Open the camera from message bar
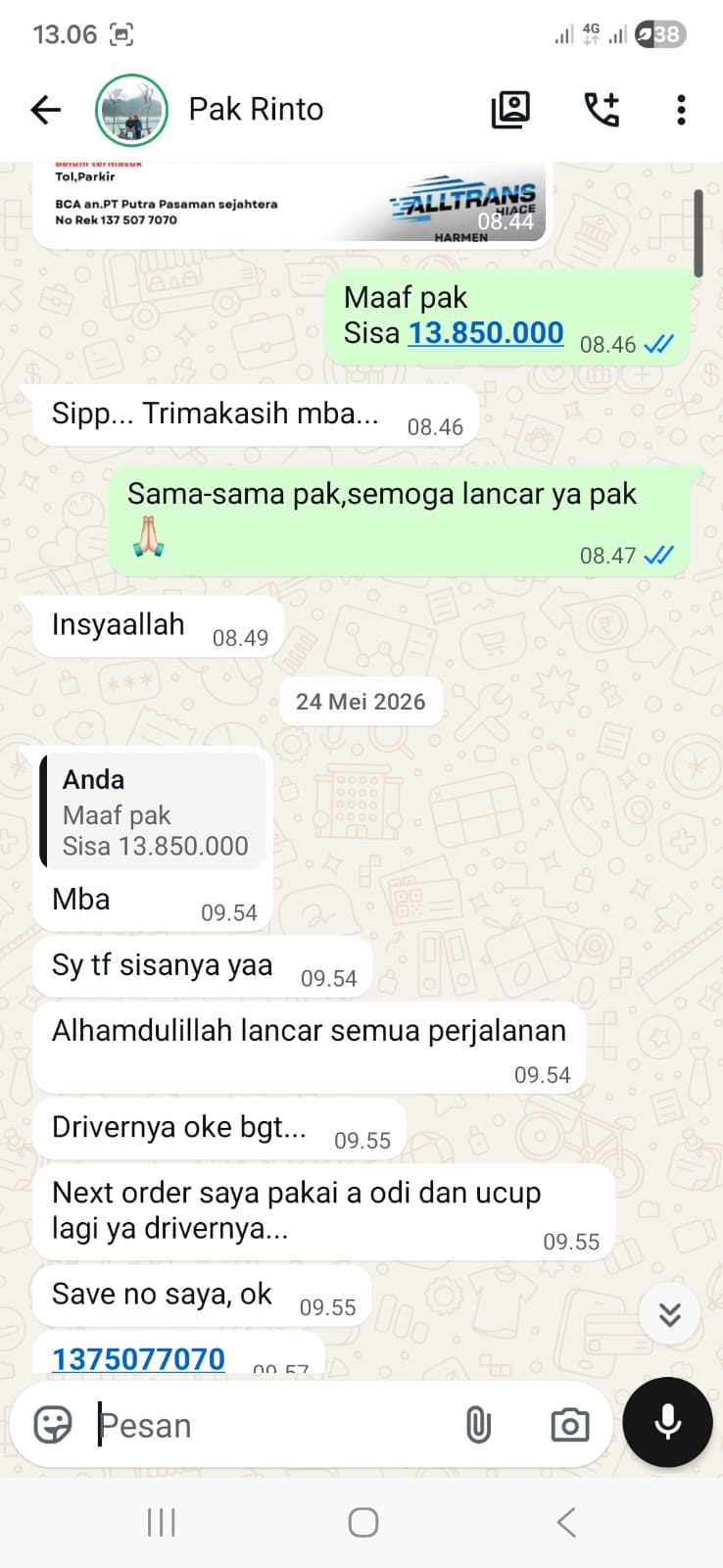 coord(569,1425)
